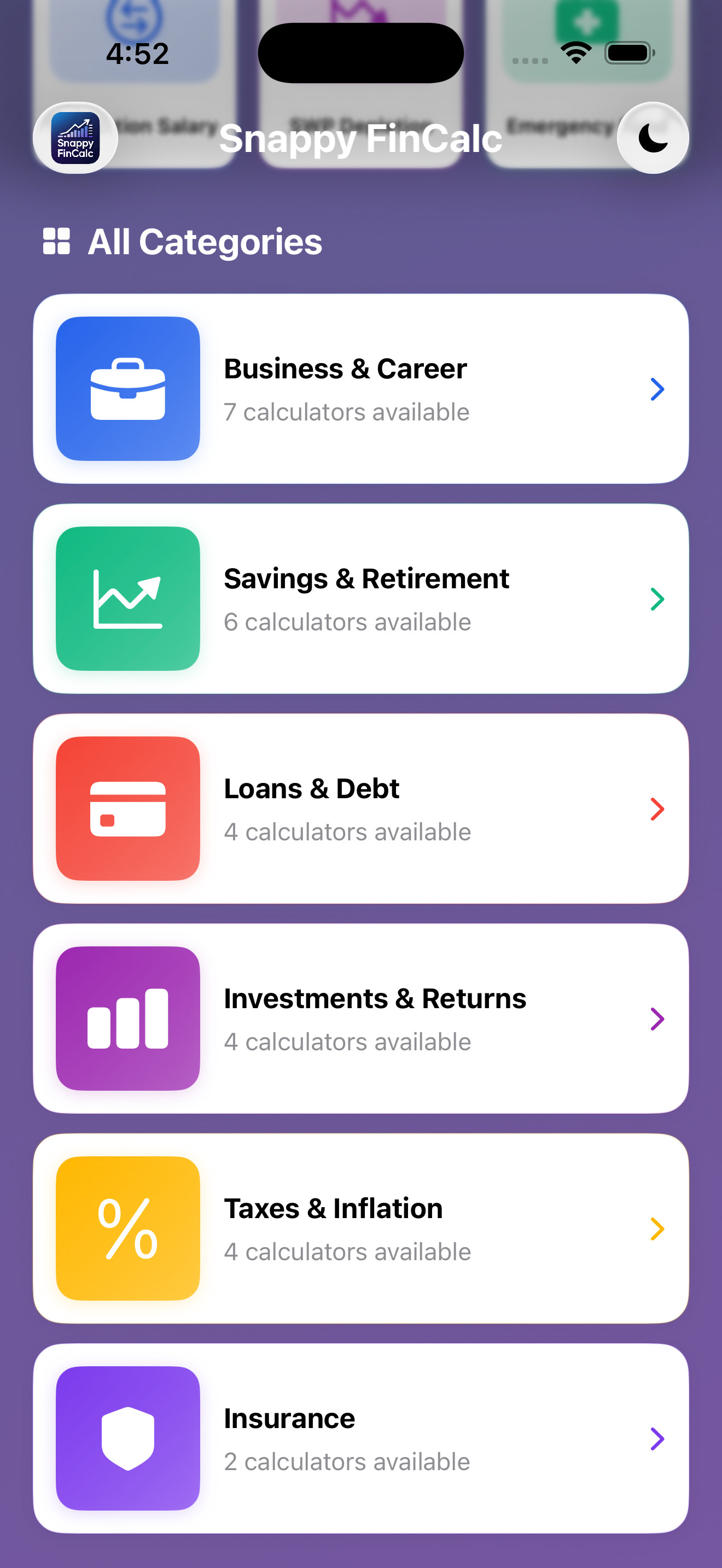Click the All Categories grid icon
Screen dimensions: 722x1568
pos(57,242)
